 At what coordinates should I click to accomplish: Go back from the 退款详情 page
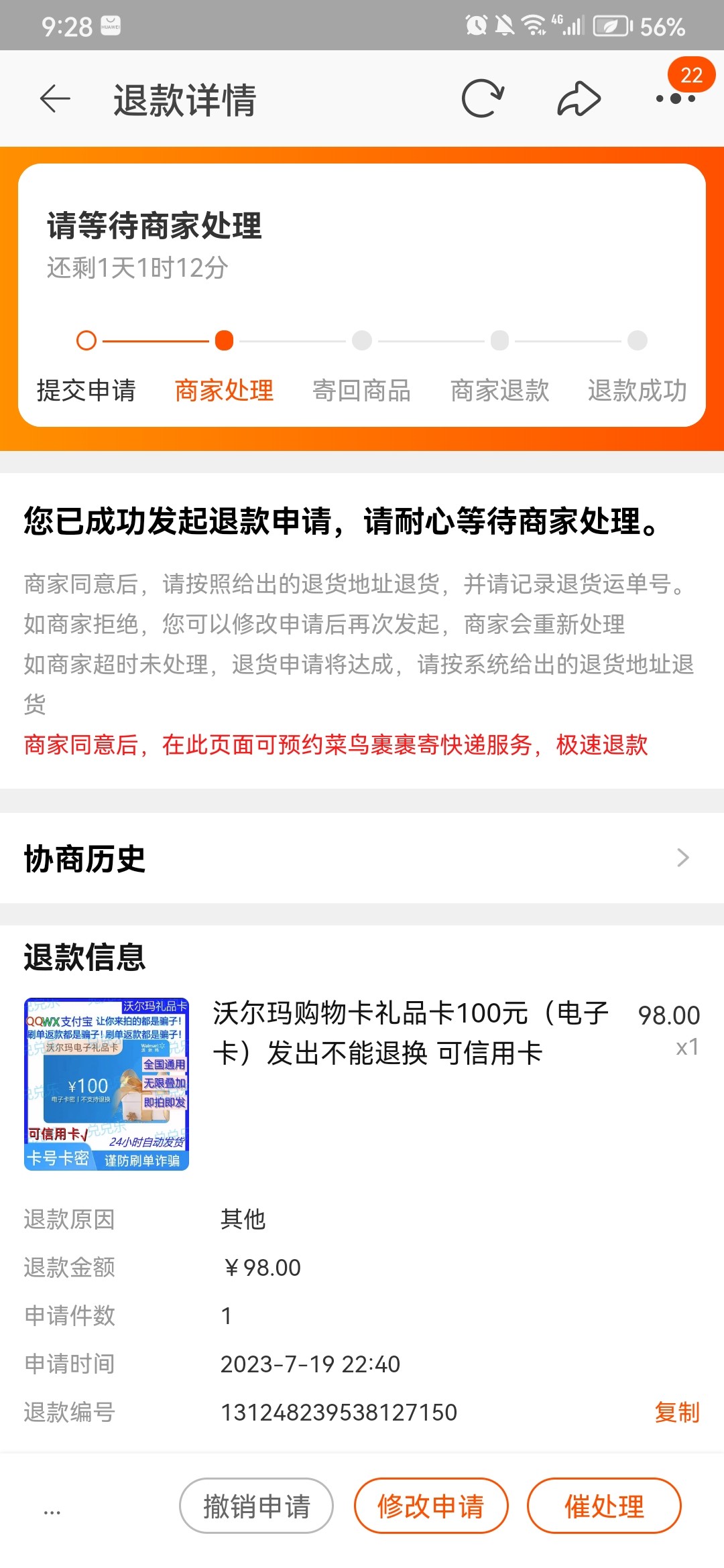55,99
